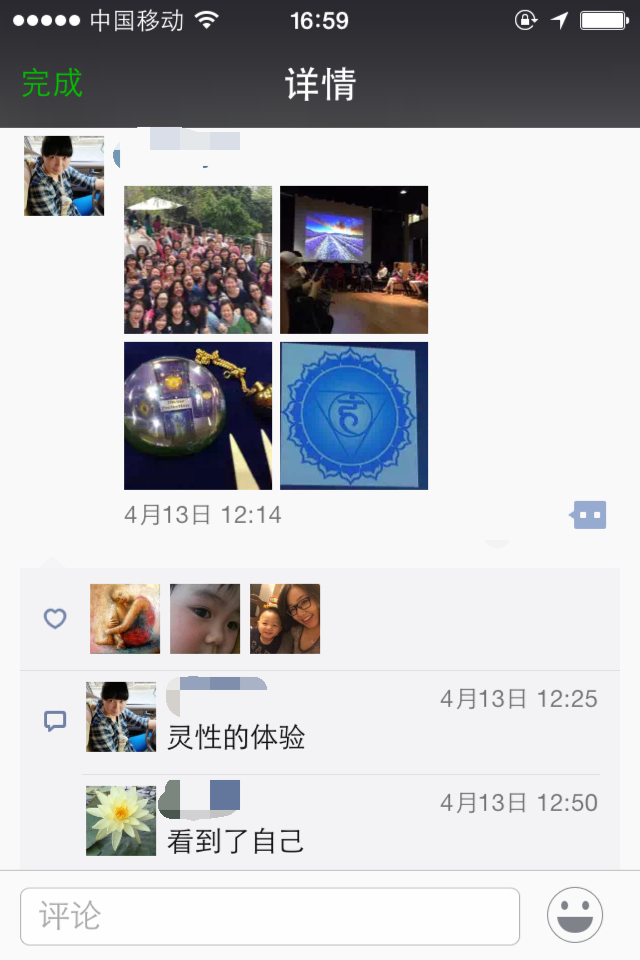Viewport: 640px width, 960px height.
Task: Open the woman with glasses avatar among likes
Action: pyautogui.click(x=285, y=619)
